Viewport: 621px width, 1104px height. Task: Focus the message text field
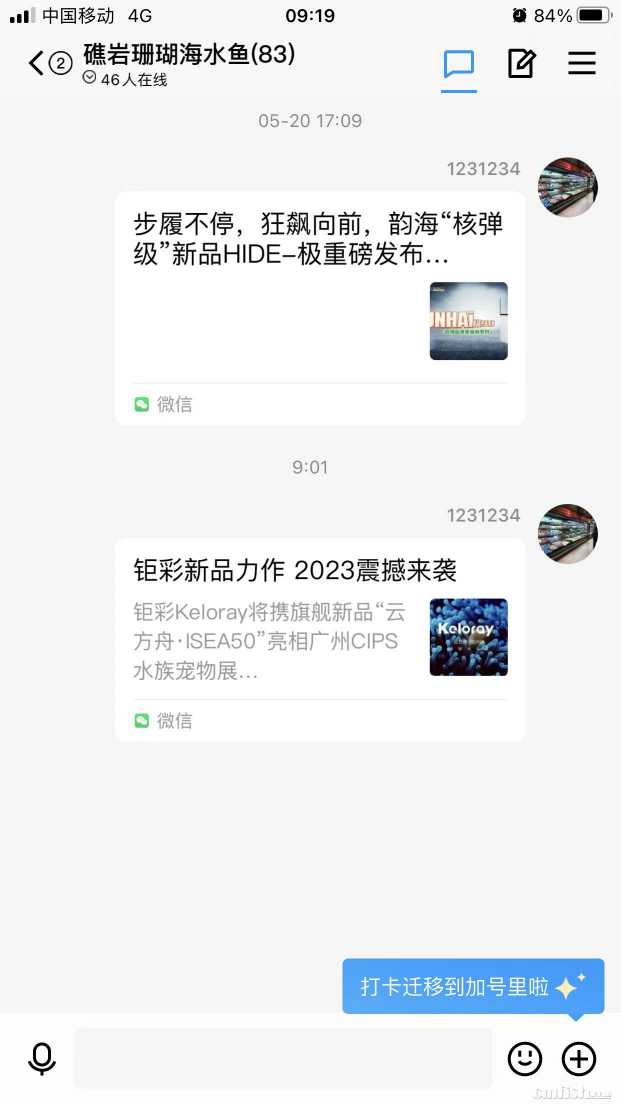[x=283, y=1058]
